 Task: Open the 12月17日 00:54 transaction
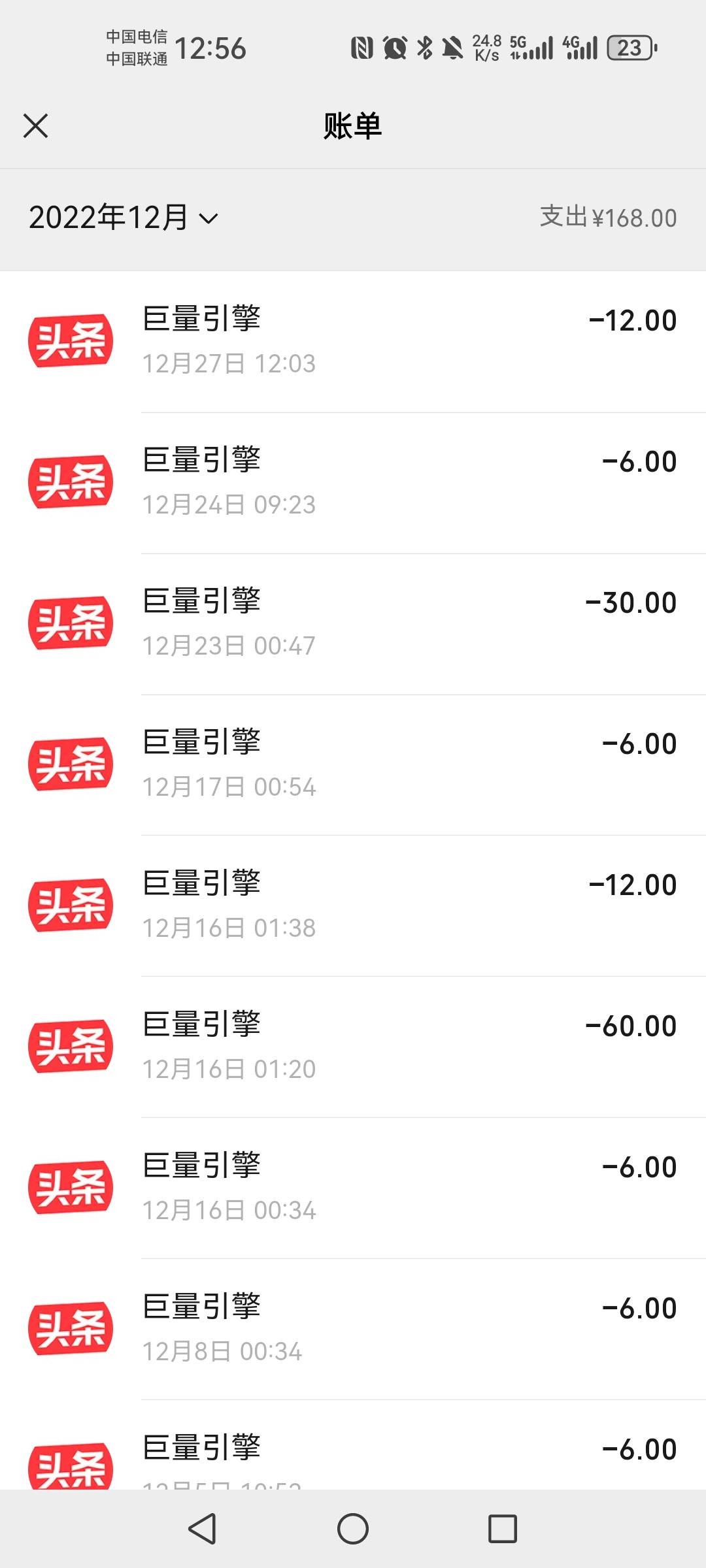[x=353, y=764]
